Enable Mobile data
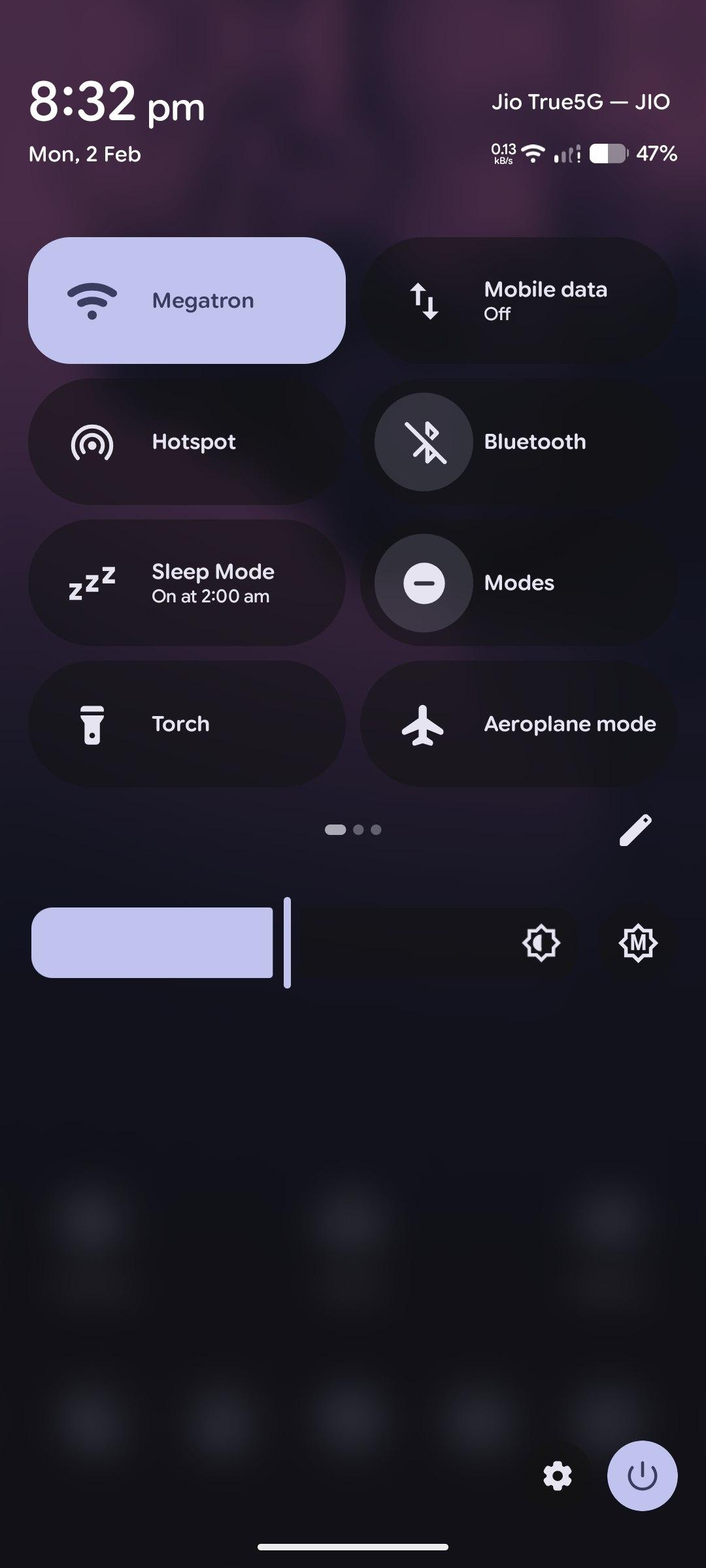The height and width of the screenshot is (1568, 706). (518, 301)
